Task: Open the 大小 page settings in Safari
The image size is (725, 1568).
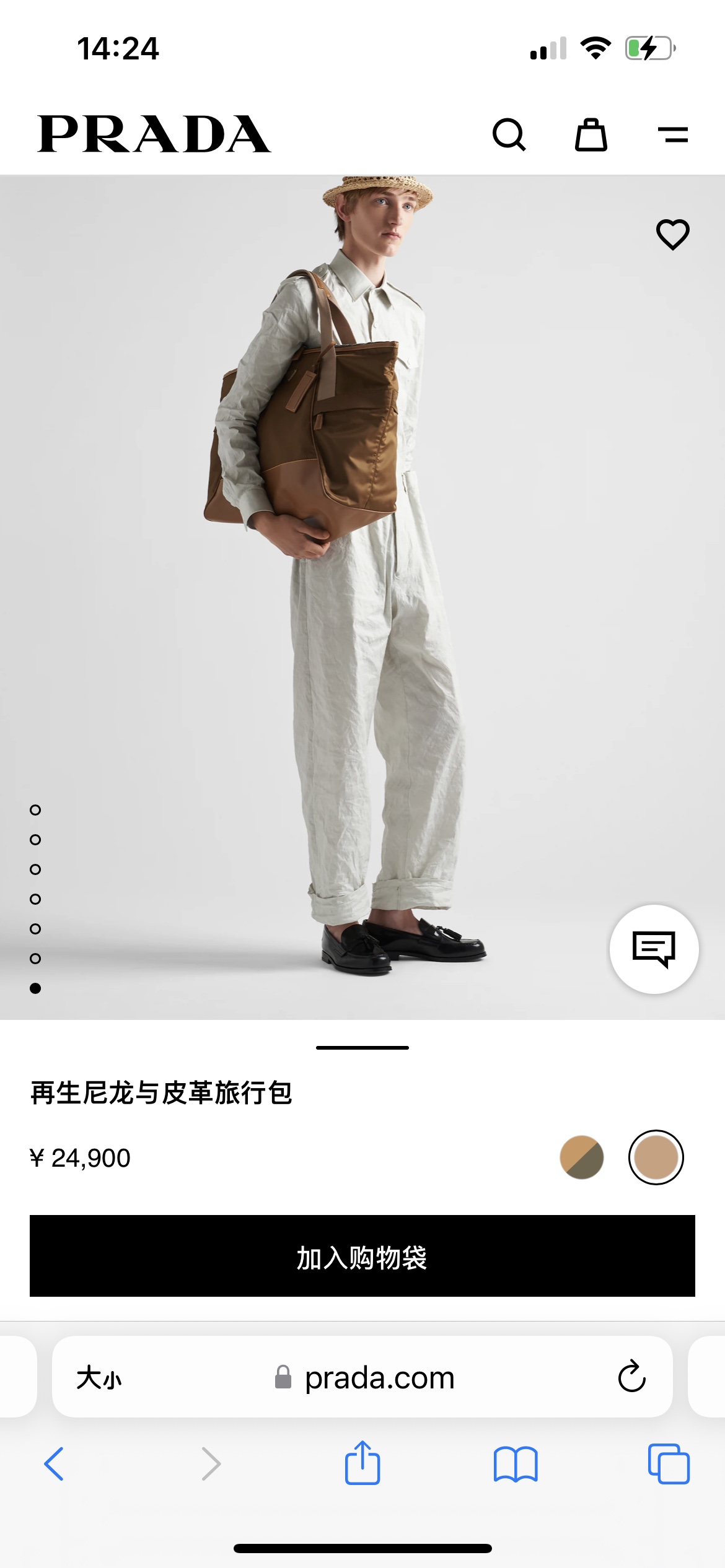Action: point(99,1378)
